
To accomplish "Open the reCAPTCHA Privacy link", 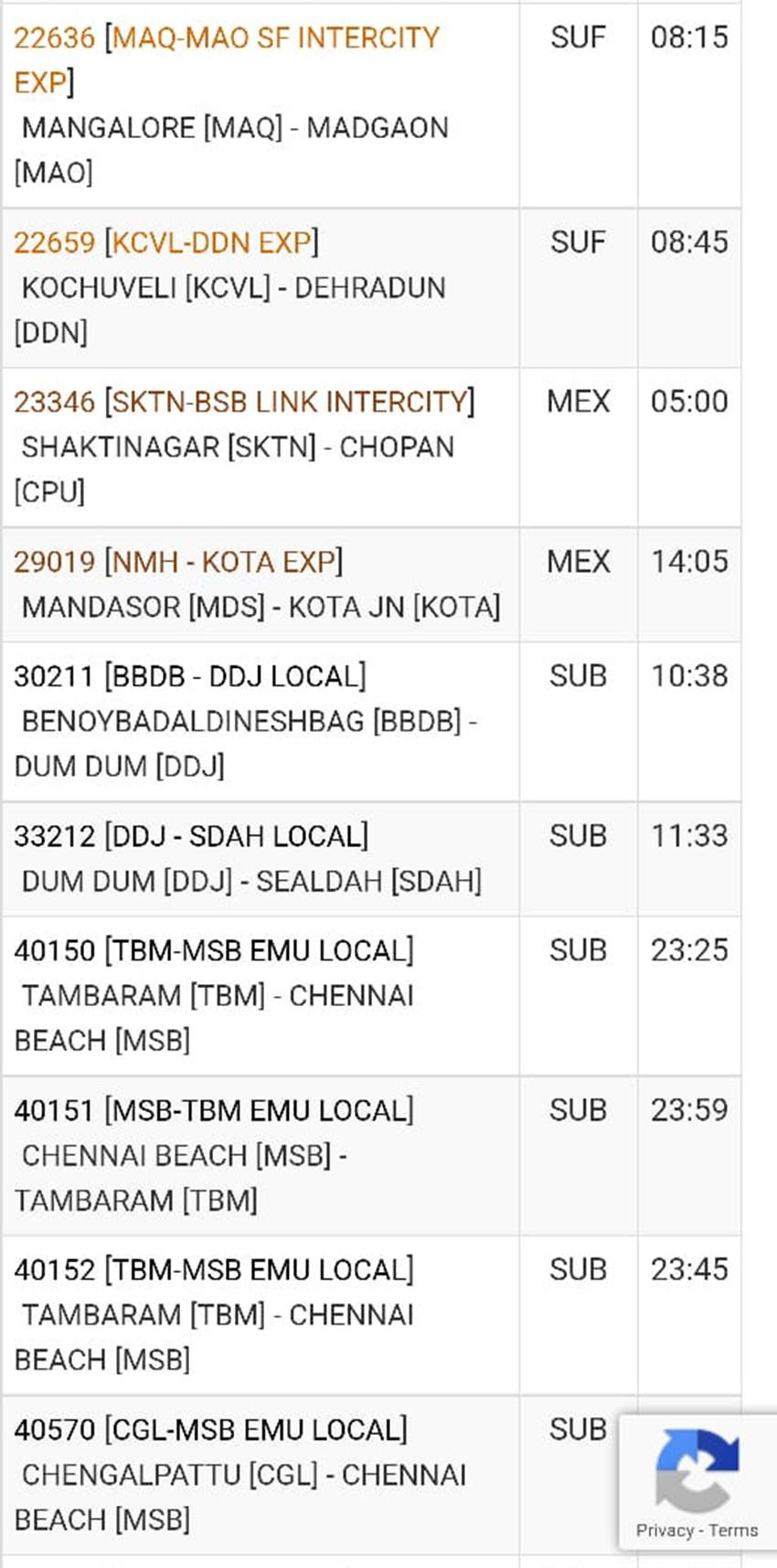I will pos(665,1530).
